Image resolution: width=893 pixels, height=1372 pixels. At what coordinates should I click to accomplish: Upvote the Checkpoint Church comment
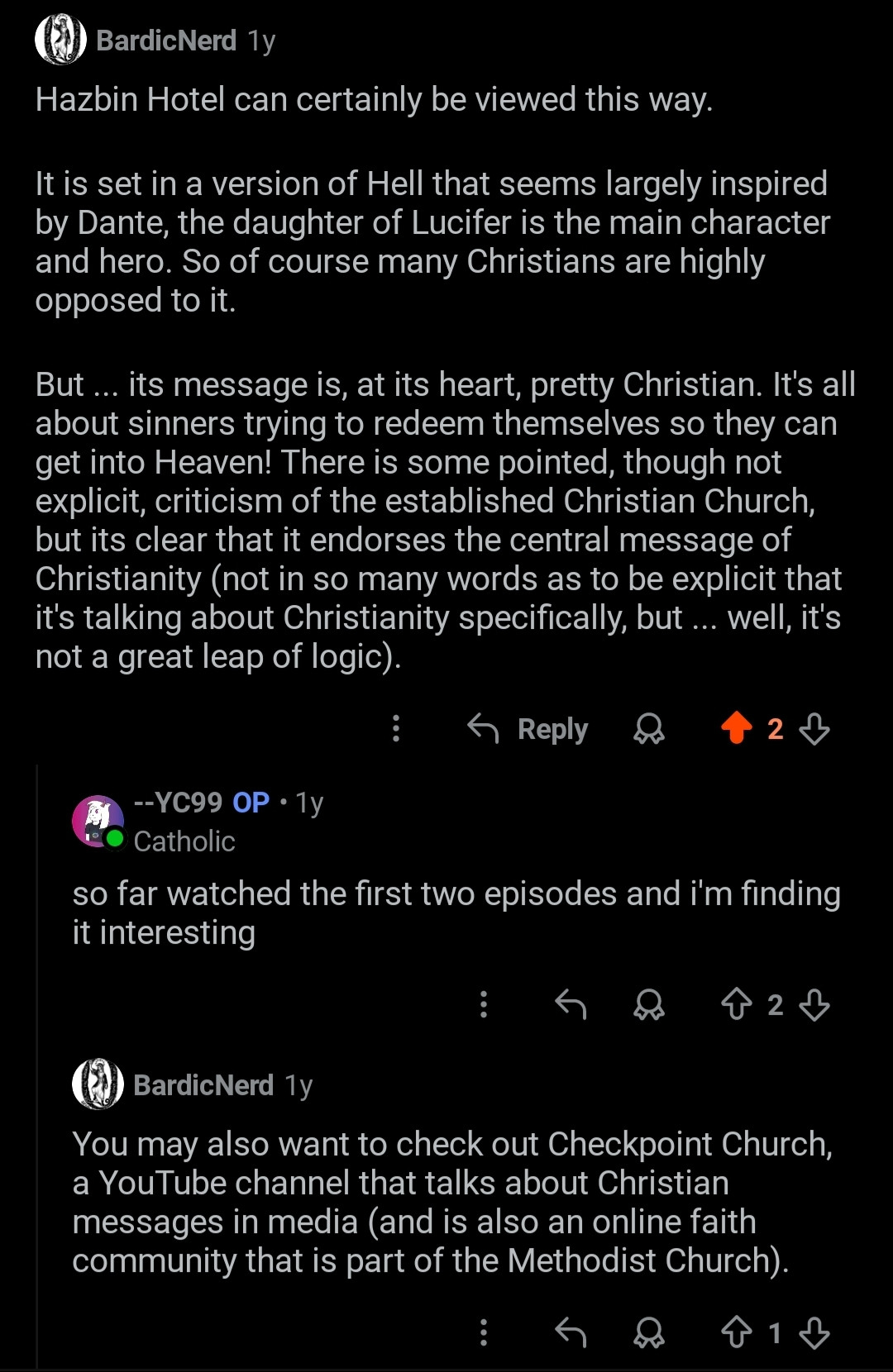click(x=736, y=1332)
